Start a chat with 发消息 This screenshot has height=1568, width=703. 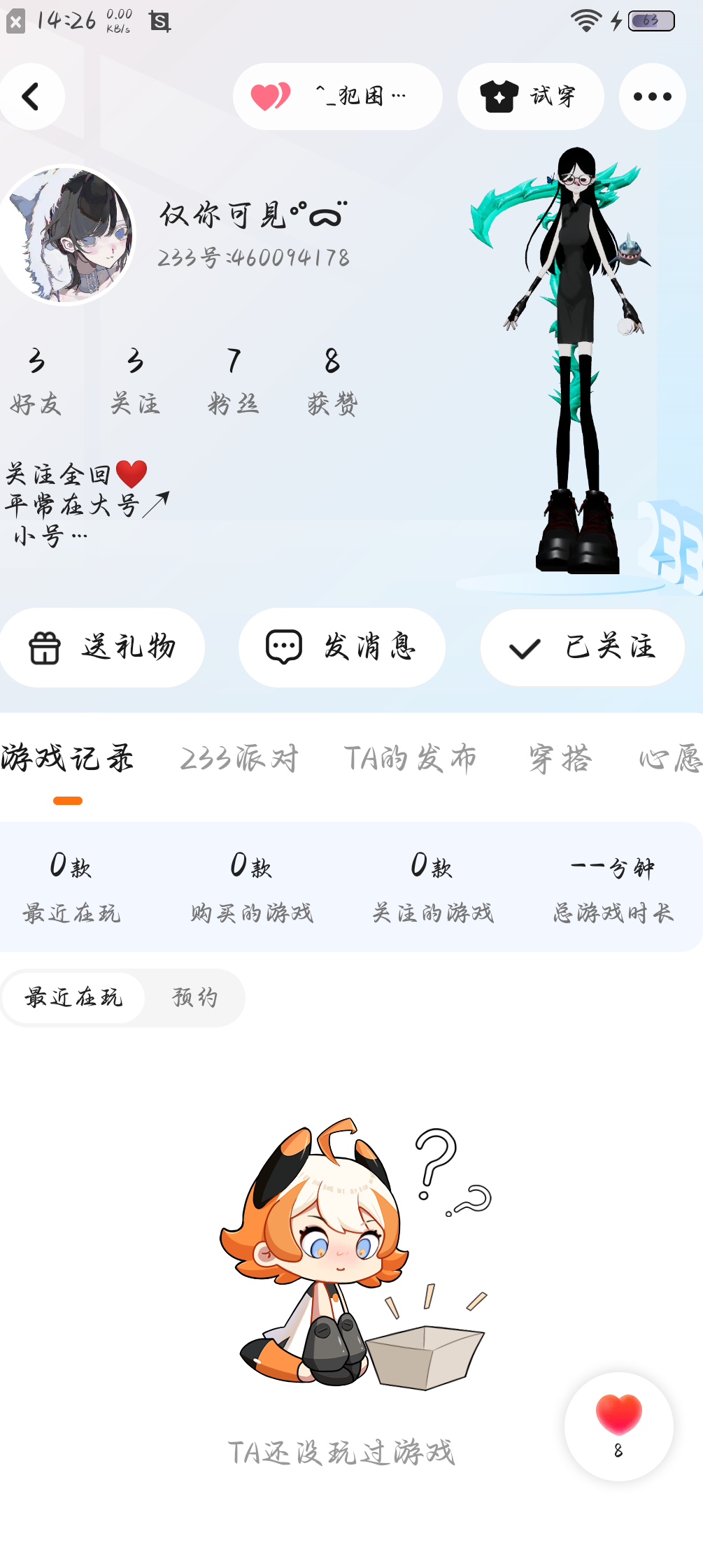point(341,647)
